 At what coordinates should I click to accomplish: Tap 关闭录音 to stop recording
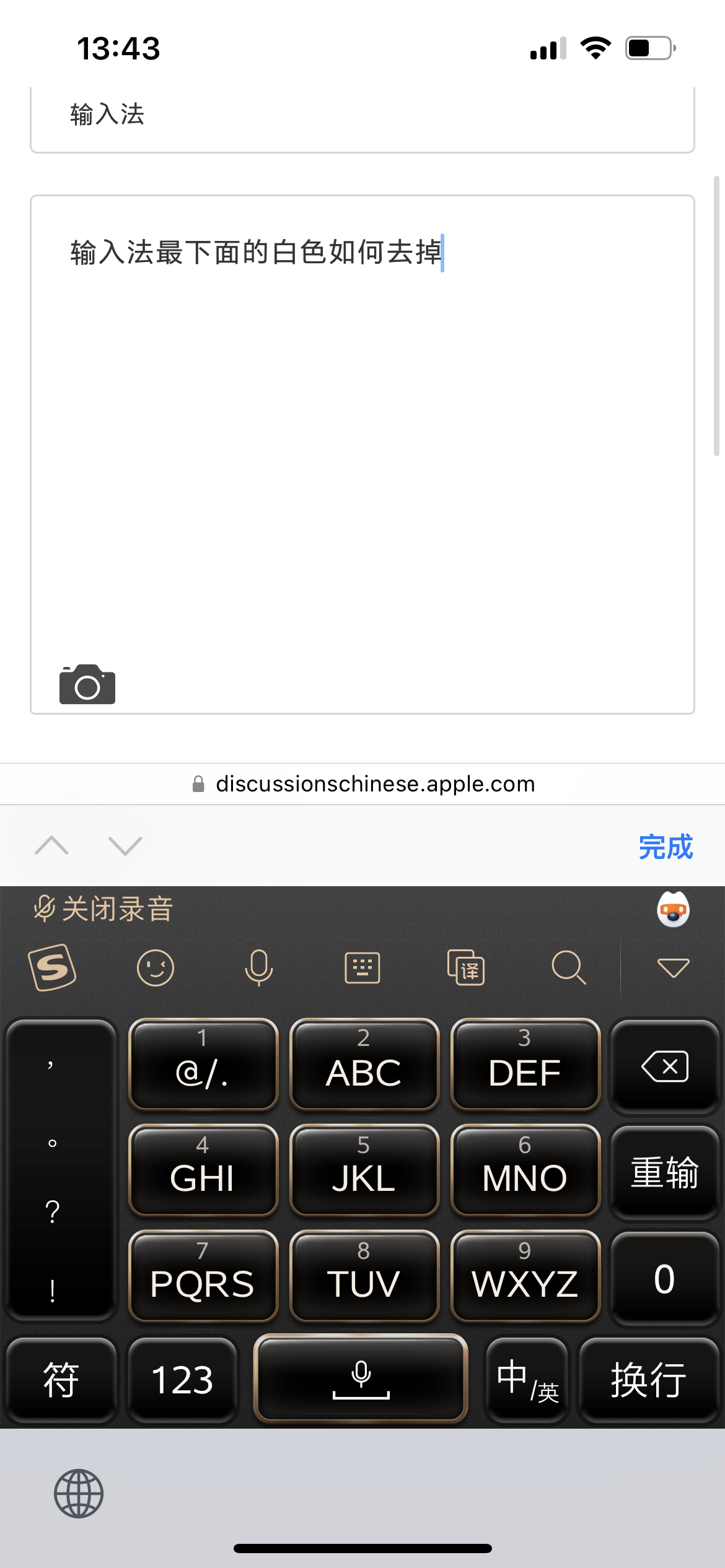(103, 909)
